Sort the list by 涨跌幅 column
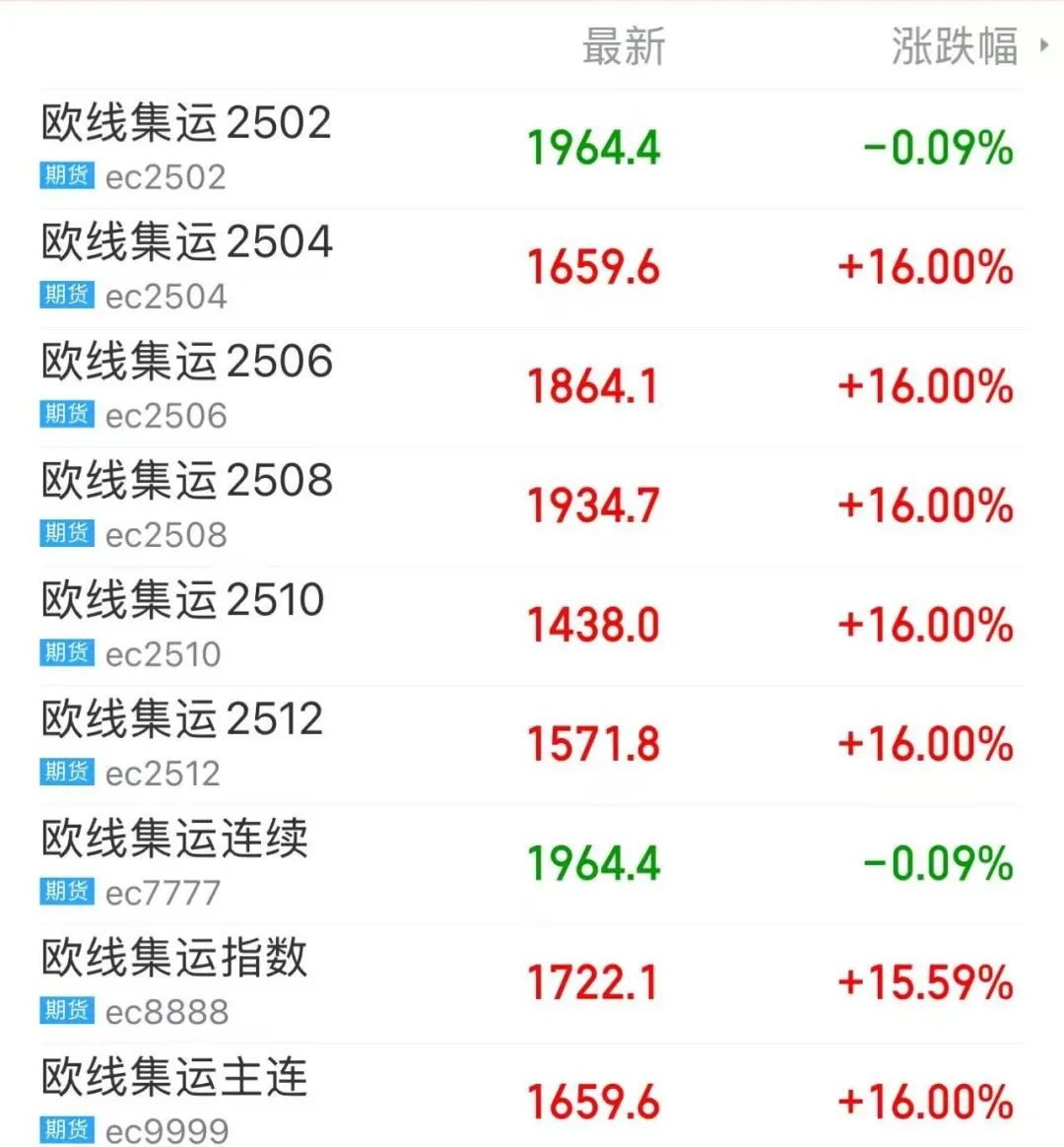 pos(956,46)
